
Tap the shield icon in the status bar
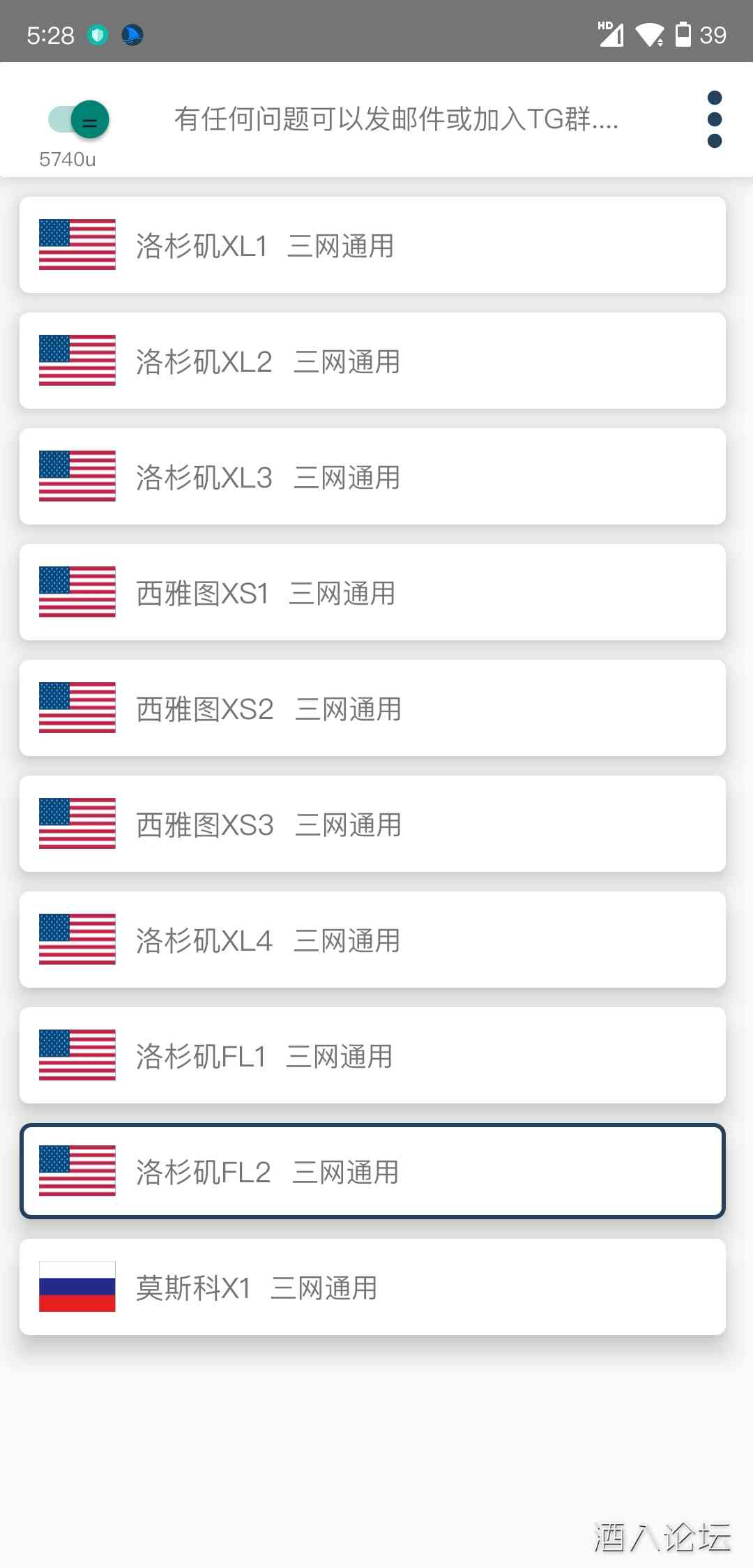(x=98, y=34)
